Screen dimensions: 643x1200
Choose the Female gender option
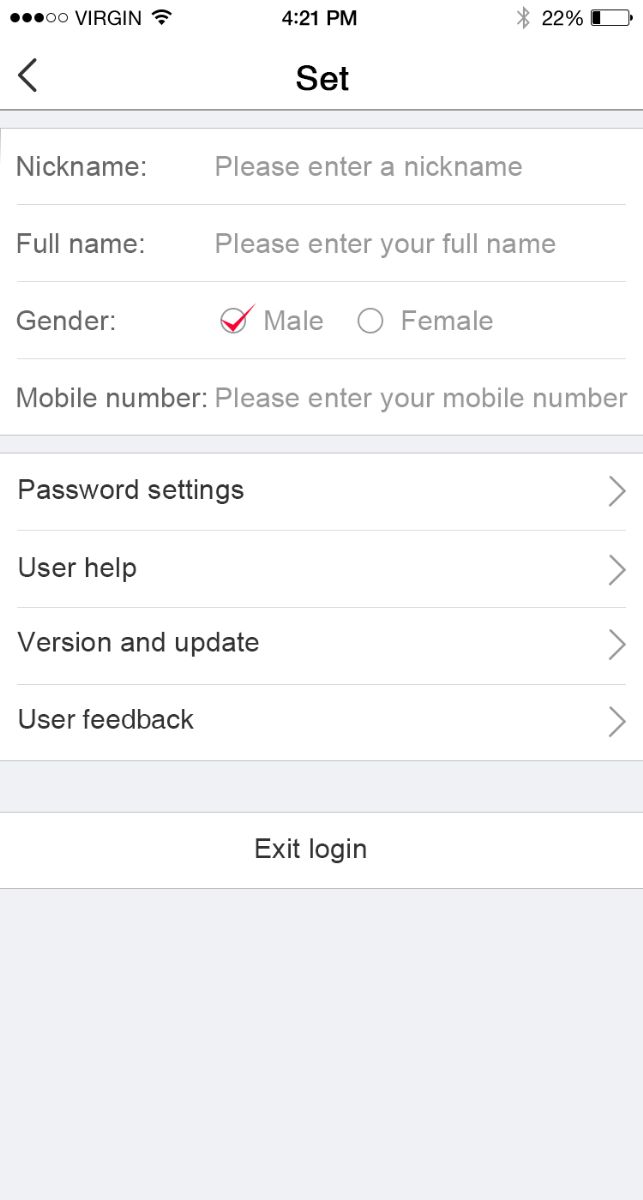(x=371, y=321)
